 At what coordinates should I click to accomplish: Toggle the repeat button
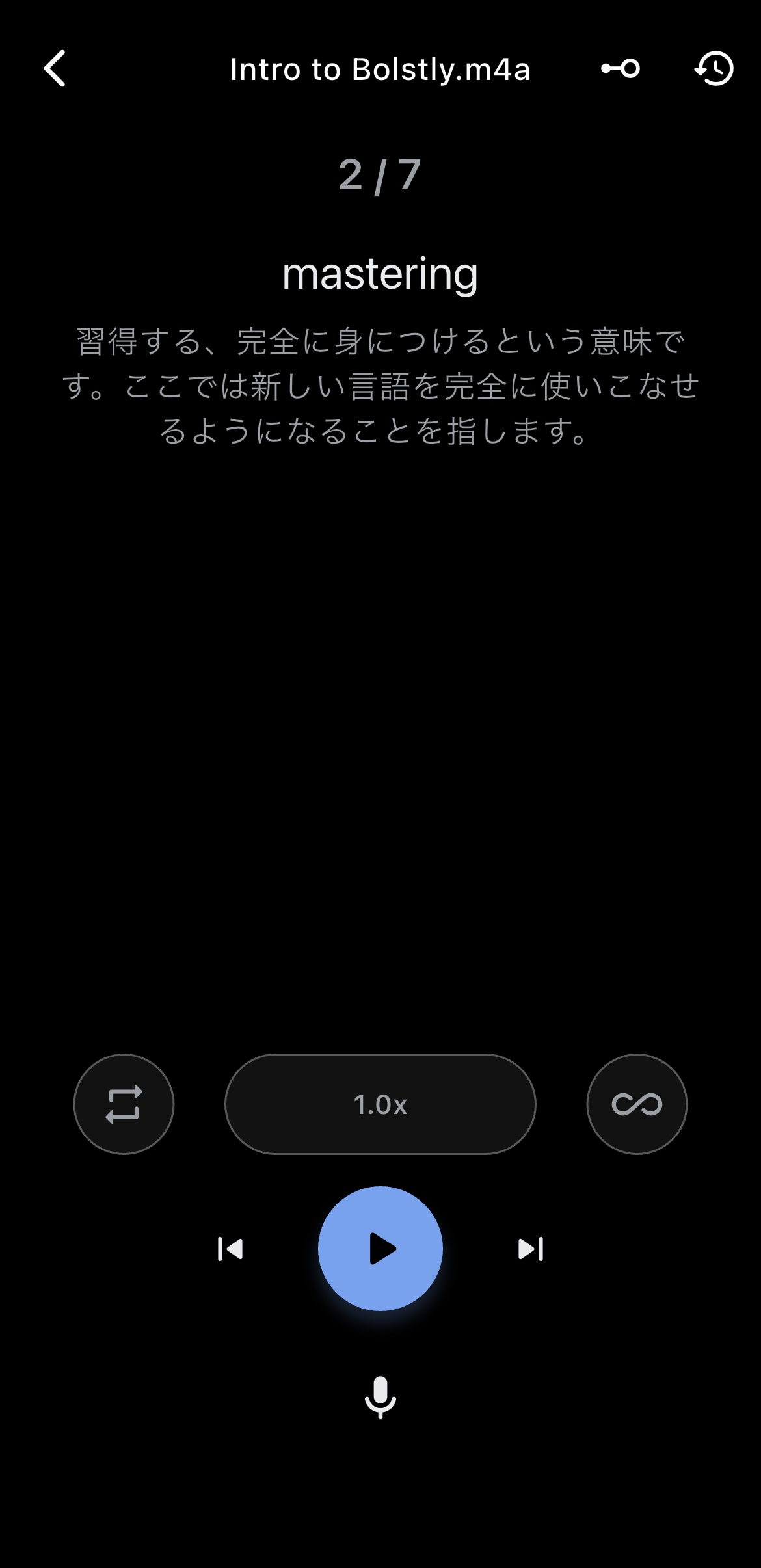click(x=124, y=1104)
